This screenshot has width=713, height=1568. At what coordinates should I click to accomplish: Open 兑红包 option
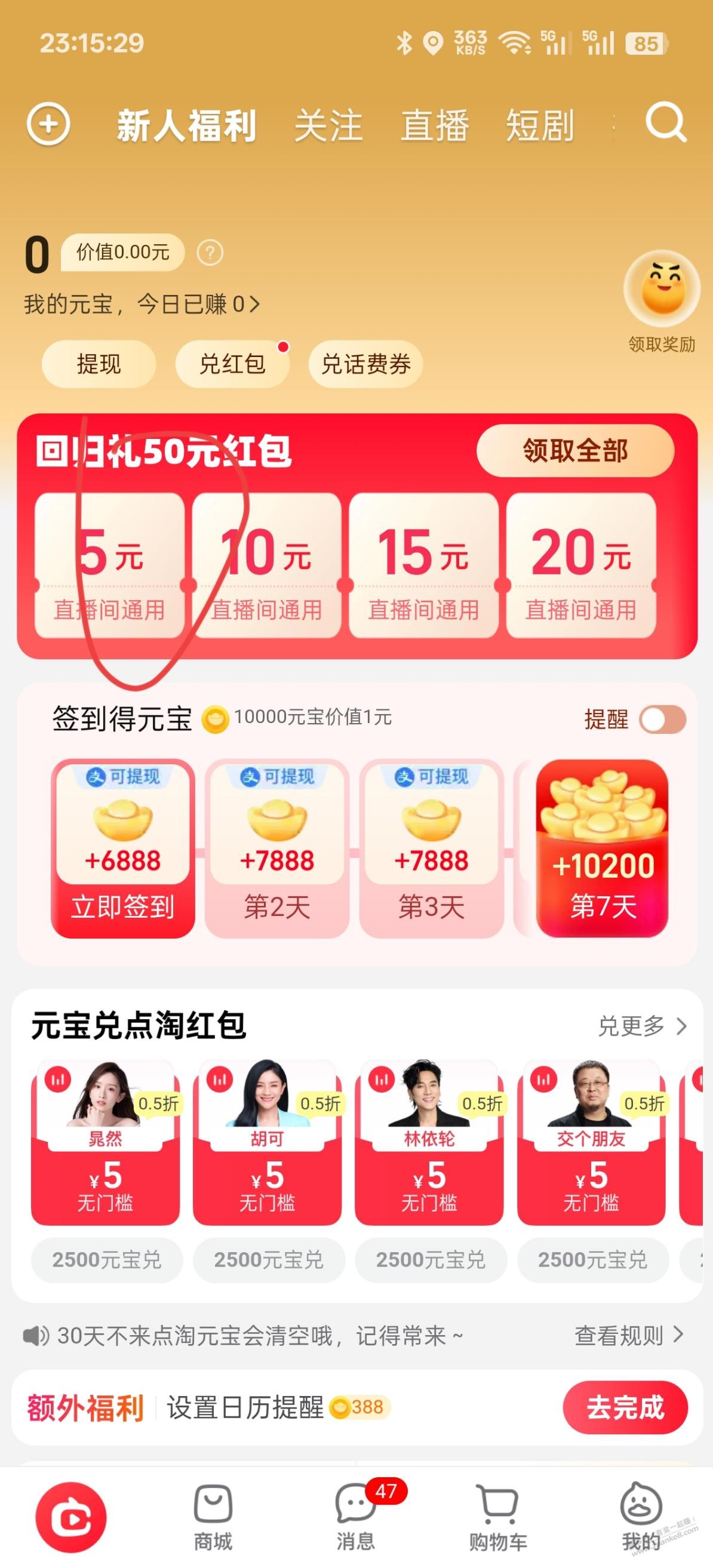click(232, 364)
